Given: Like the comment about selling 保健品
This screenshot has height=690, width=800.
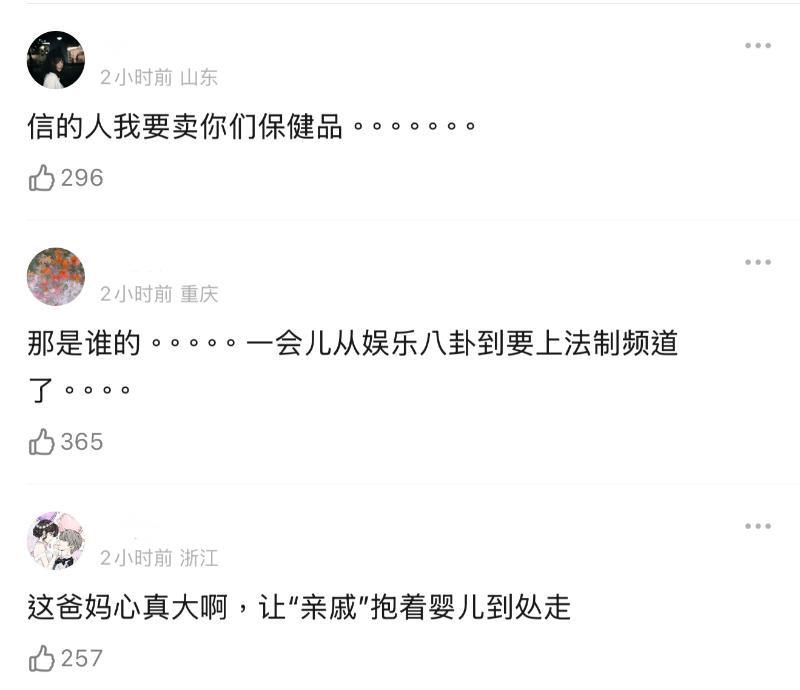Looking at the screenshot, I should [x=43, y=178].
